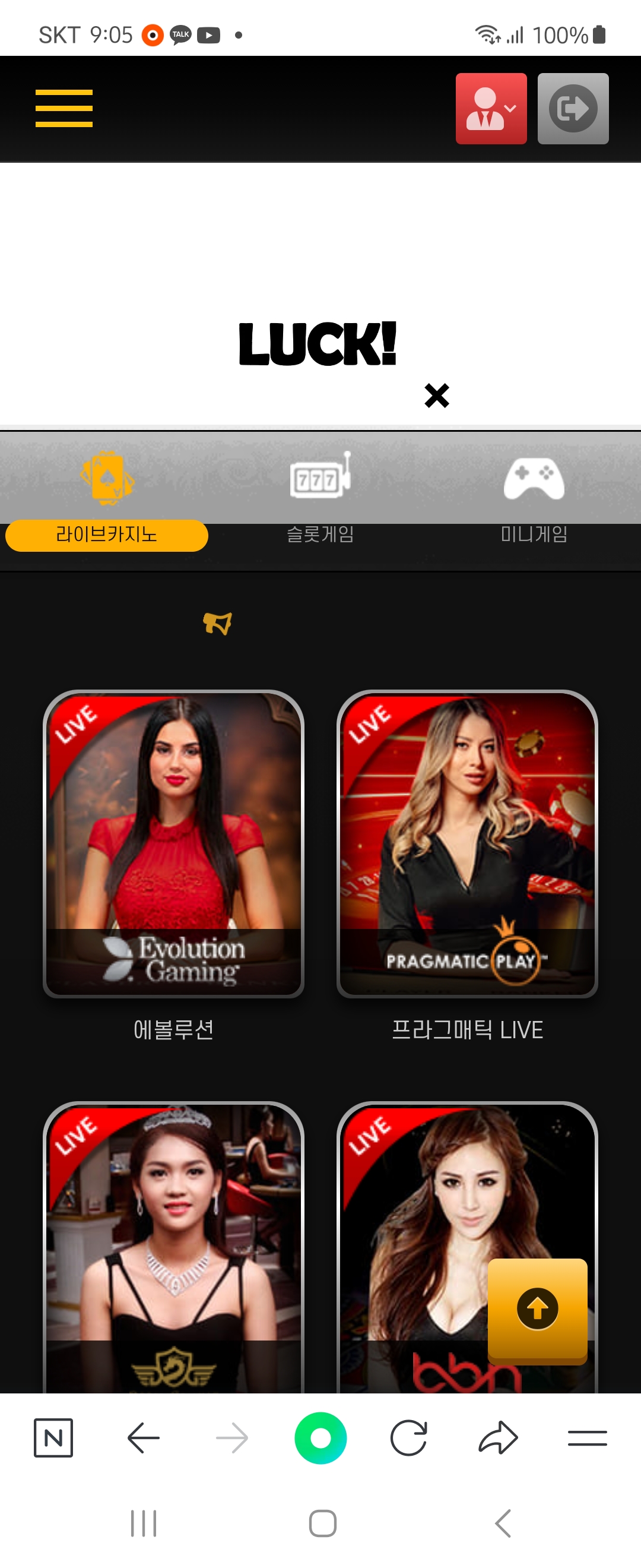Open the Evolution Gaming live casino card
Screen dimensions: 641x1568
tap(173, 843)
